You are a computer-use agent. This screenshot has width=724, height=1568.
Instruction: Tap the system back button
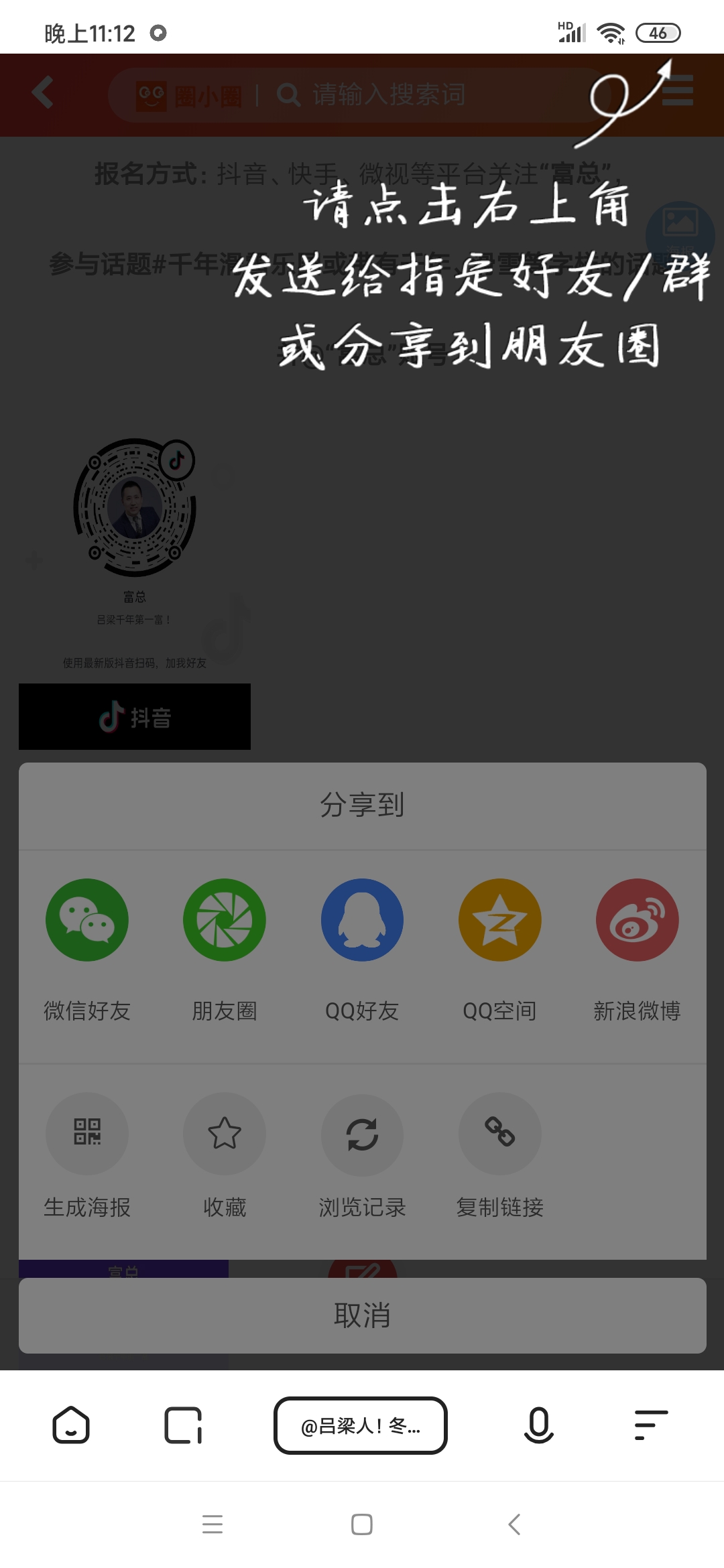coord(514,1524)
